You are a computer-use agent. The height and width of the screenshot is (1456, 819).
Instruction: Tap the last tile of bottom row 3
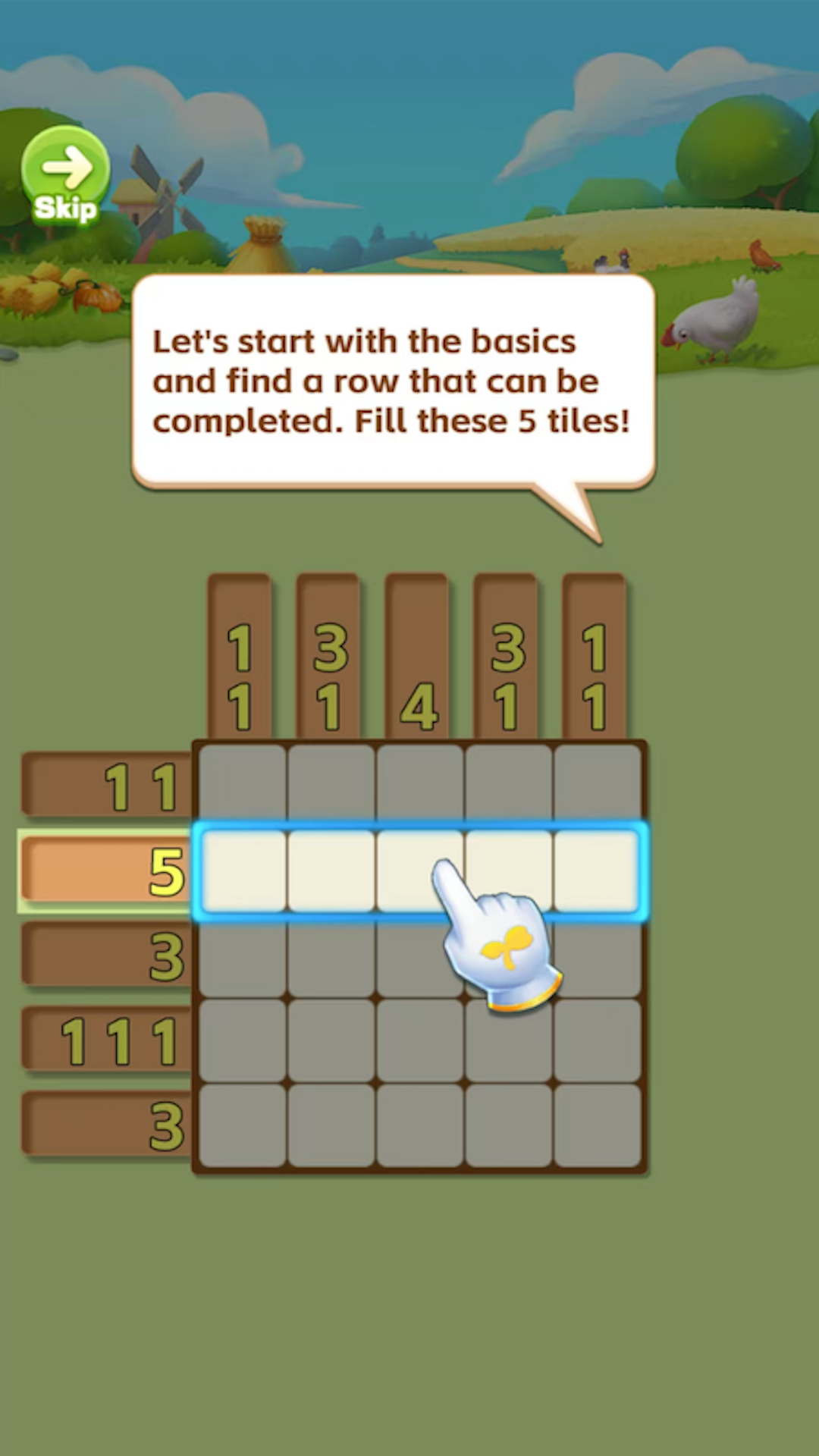pyautogui.click(x=598, y=1125)
